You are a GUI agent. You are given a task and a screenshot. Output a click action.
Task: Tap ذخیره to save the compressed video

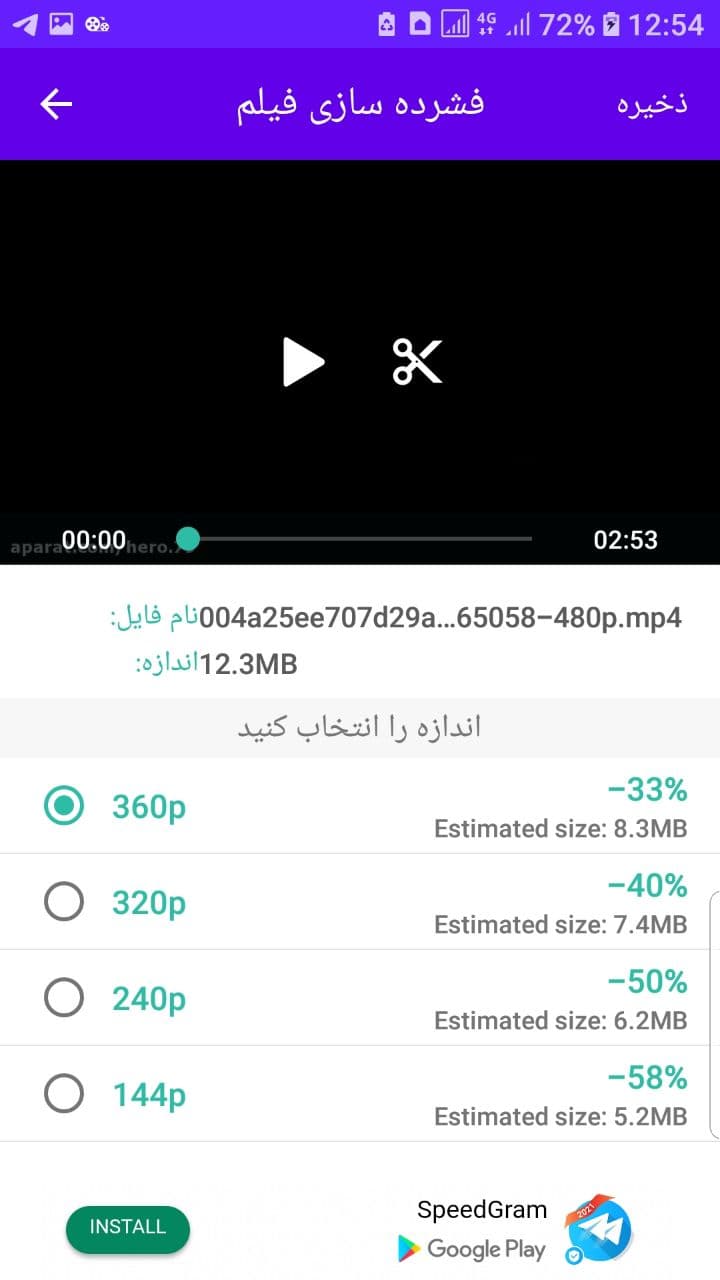click(x=651, y=104)
